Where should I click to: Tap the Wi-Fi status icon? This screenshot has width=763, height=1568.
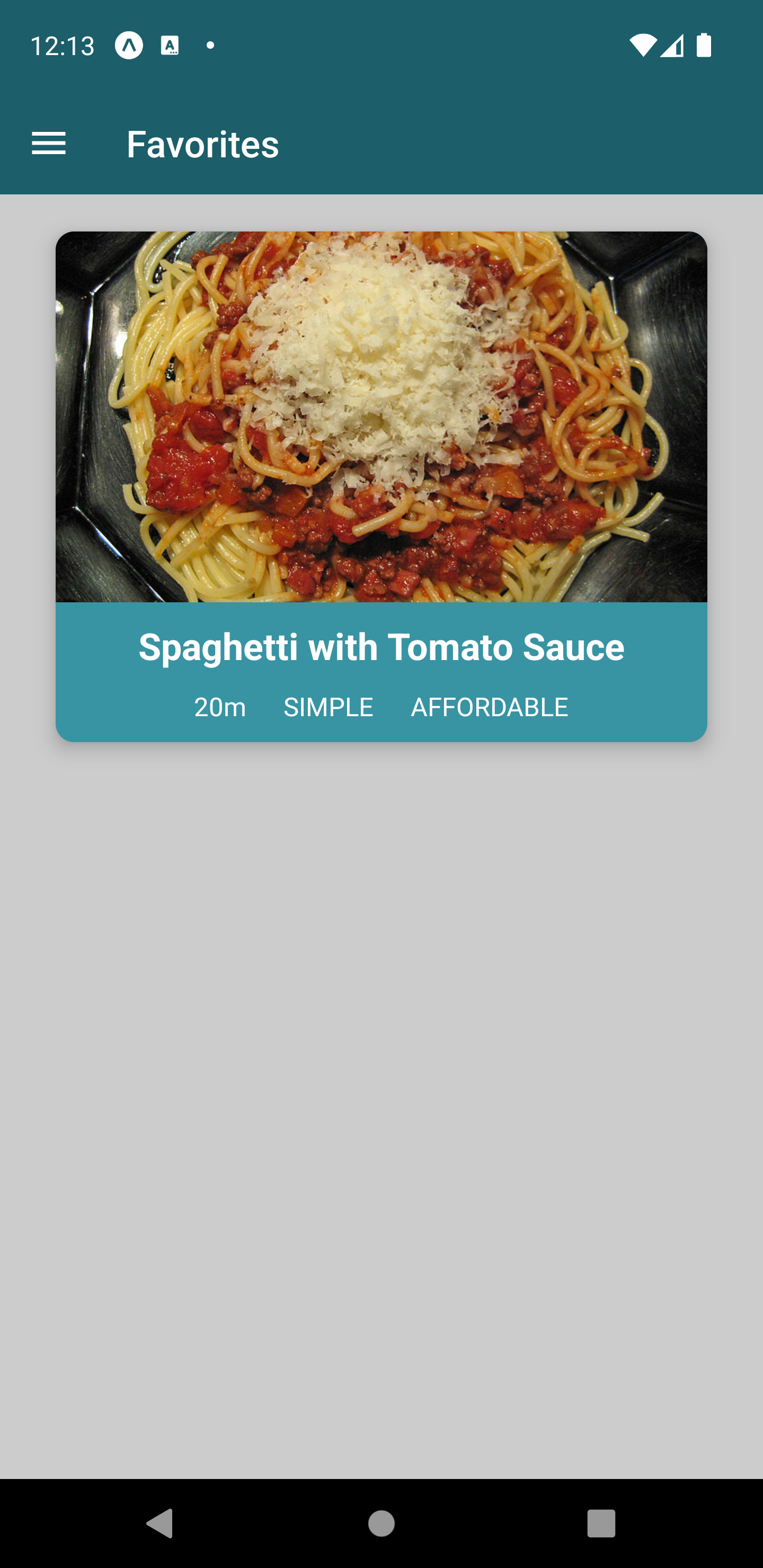(x=644, y=44)
